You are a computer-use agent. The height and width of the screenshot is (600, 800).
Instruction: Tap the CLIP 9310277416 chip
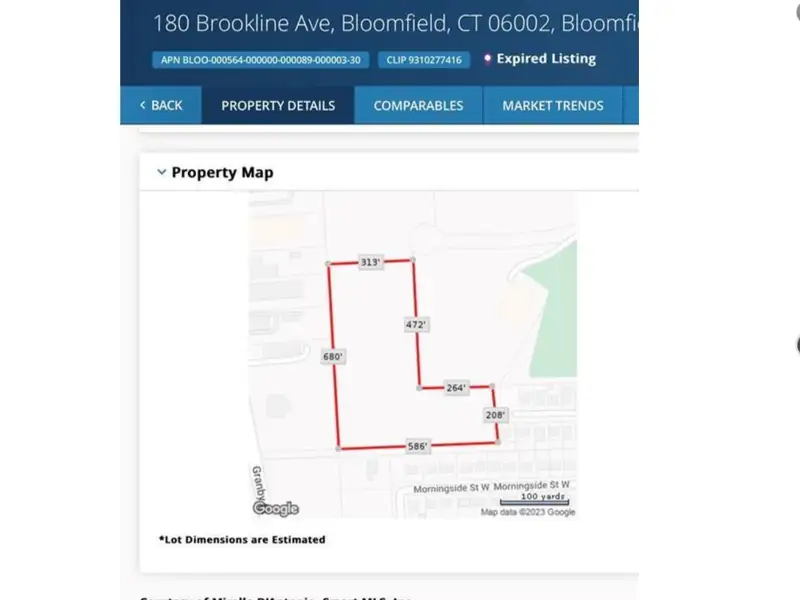pos(424,60)
